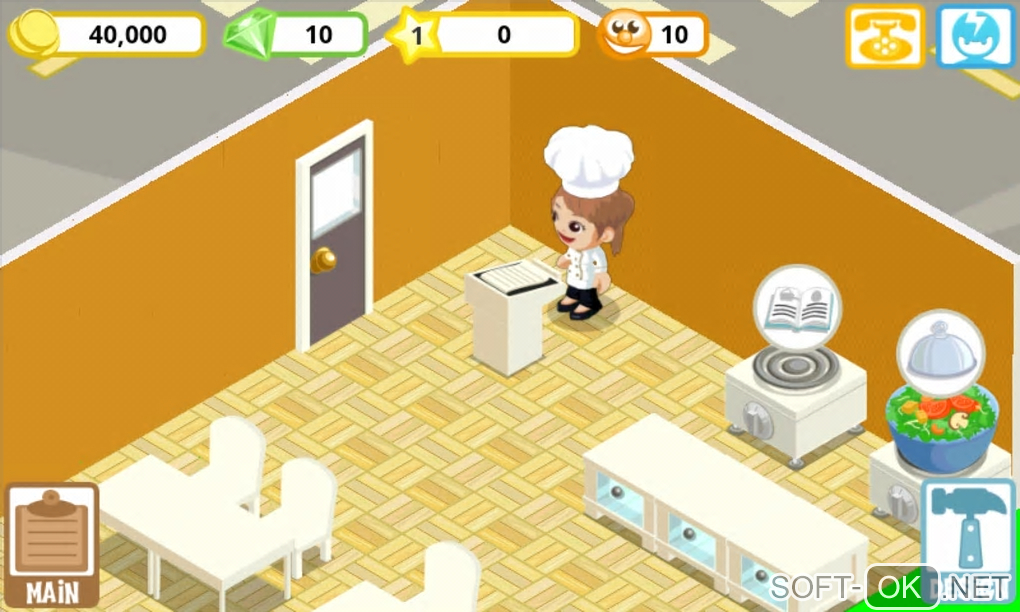
Task: Open the telephone orders button
Action: click(x=883, y=36)
